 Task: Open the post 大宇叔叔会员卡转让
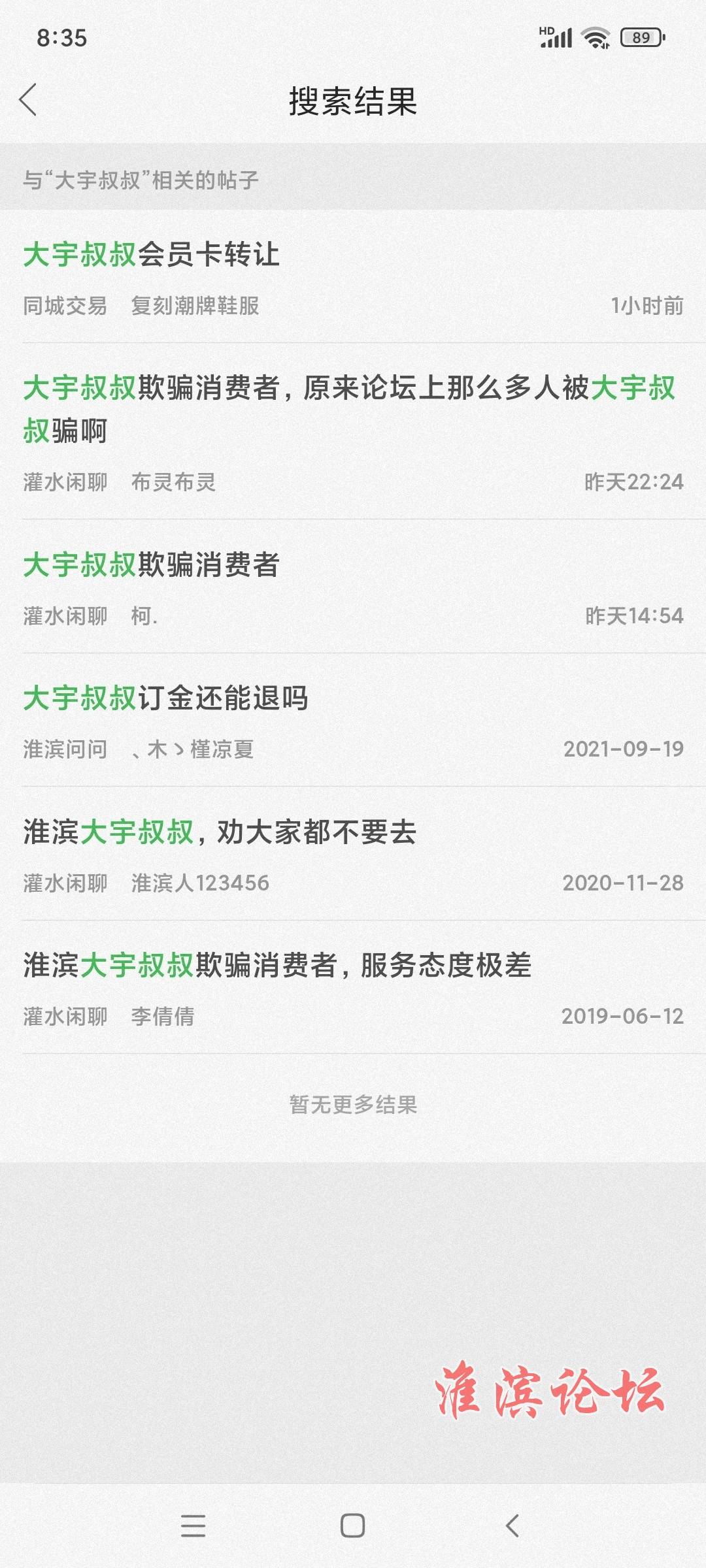(x=353, y=276)
